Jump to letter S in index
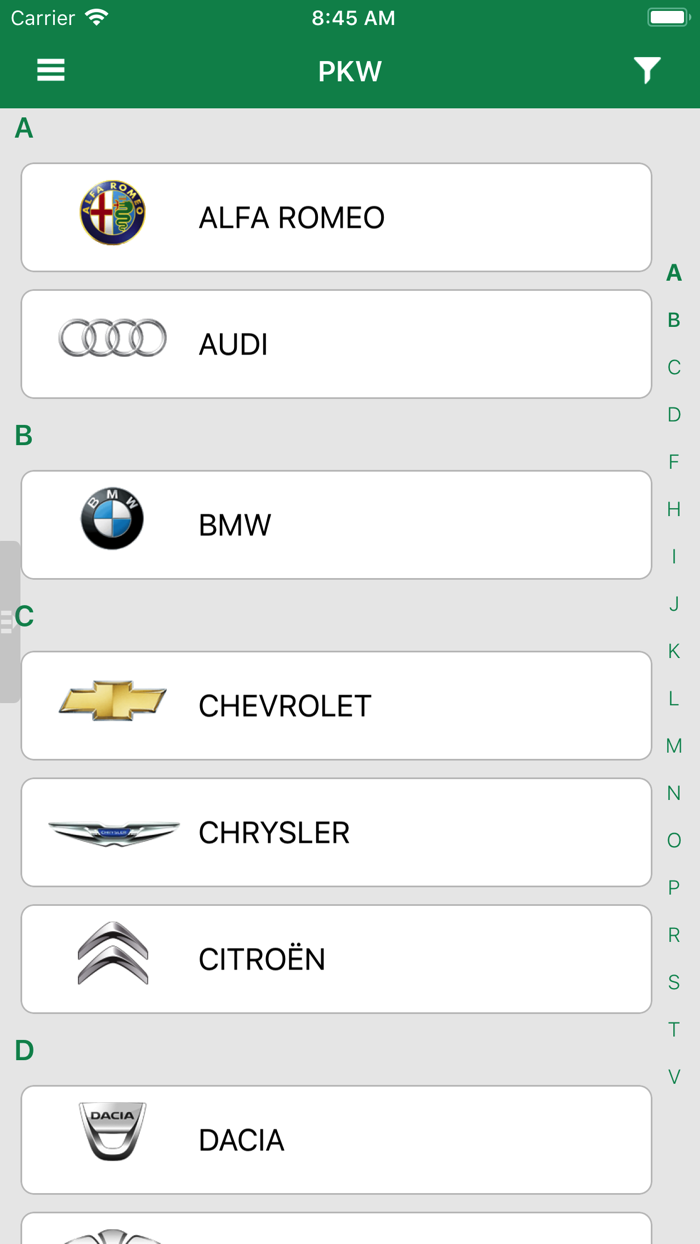Screen dimensions: 700x1244 tap(674, 982)
